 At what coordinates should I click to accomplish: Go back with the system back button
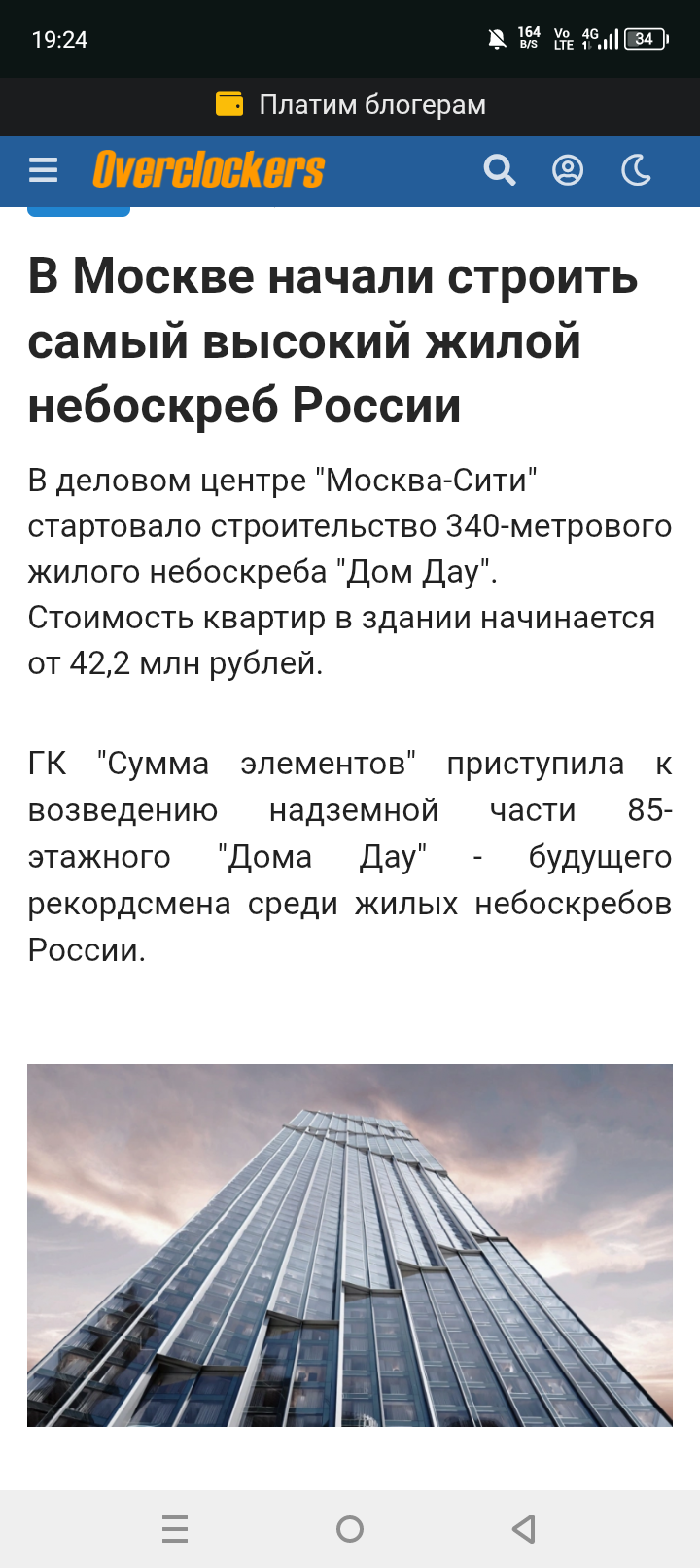pyautogui.click(x=524, y=1529)
